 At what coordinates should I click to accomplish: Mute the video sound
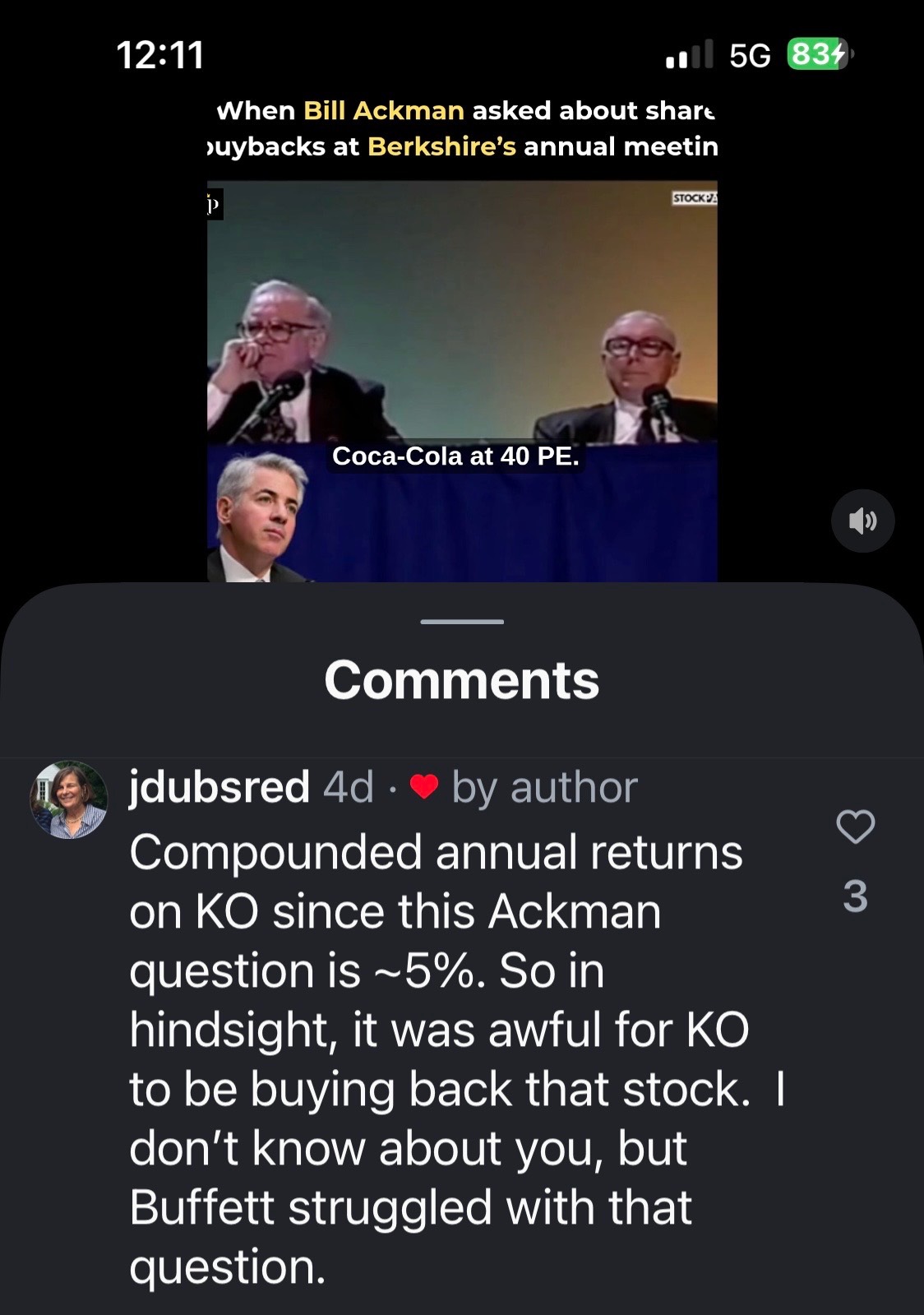coord(862,521)
